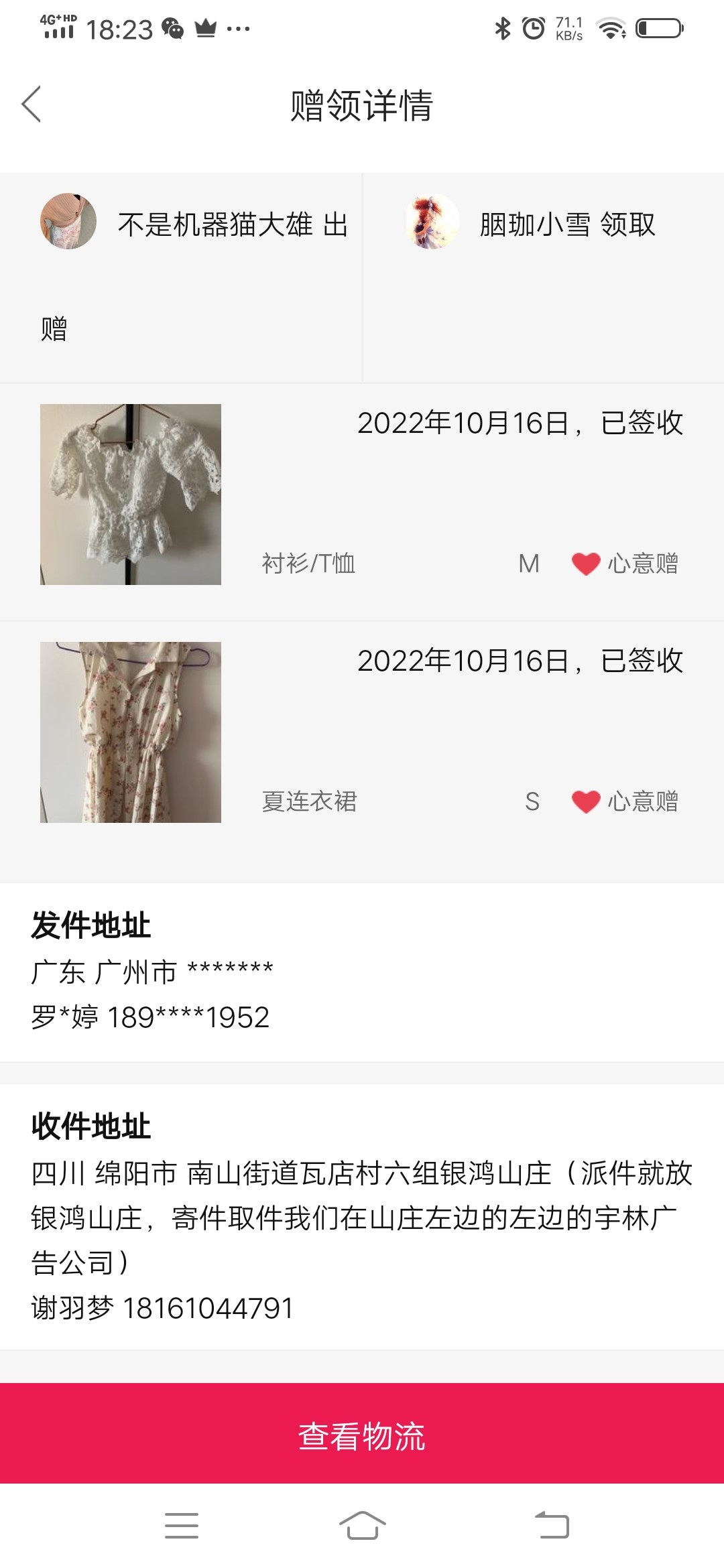The image size is (724, 1568).
Task: Open 查看物流 to track shipment
Action: click(x=362, y=1435)
